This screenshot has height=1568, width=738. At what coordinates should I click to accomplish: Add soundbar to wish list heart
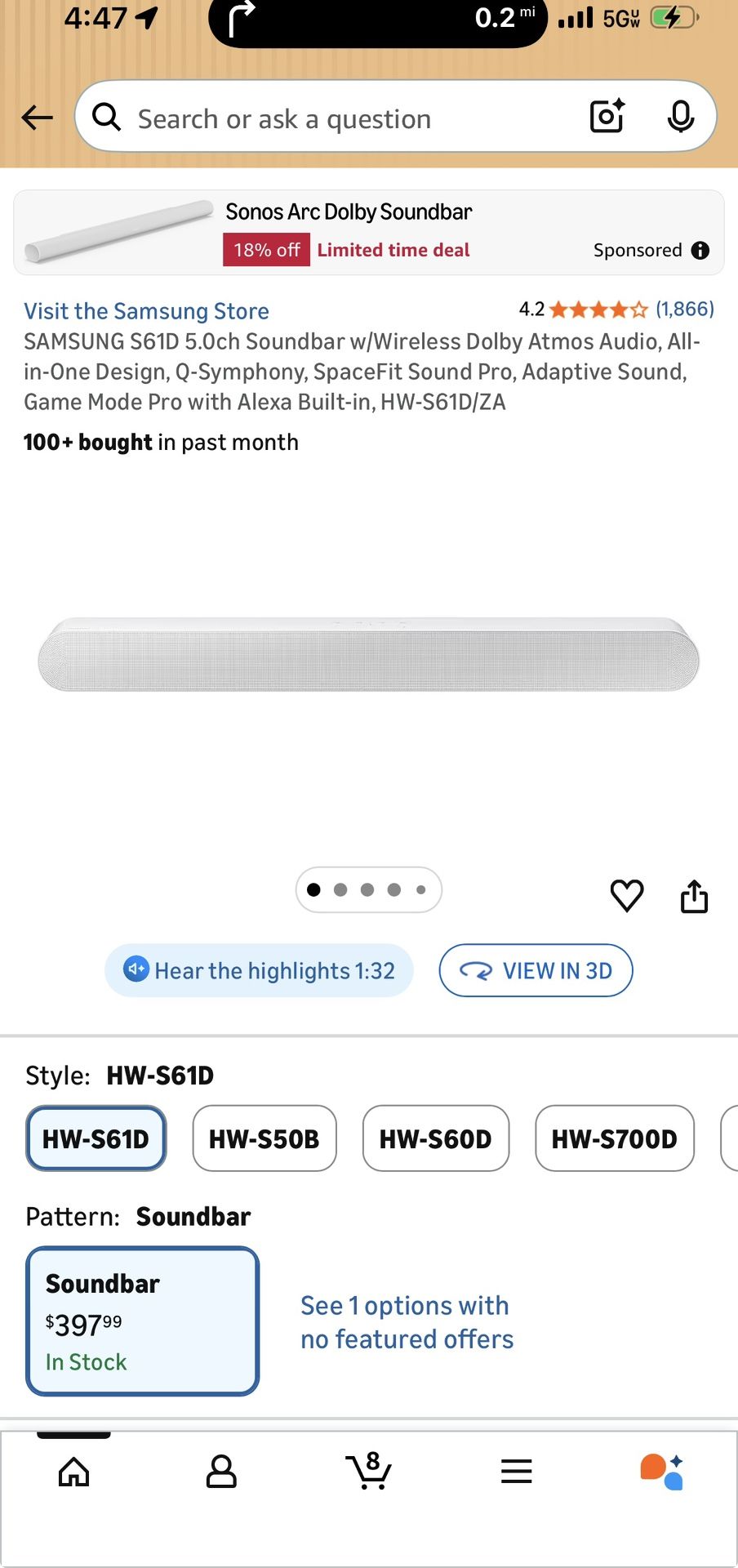coord(627,896)
